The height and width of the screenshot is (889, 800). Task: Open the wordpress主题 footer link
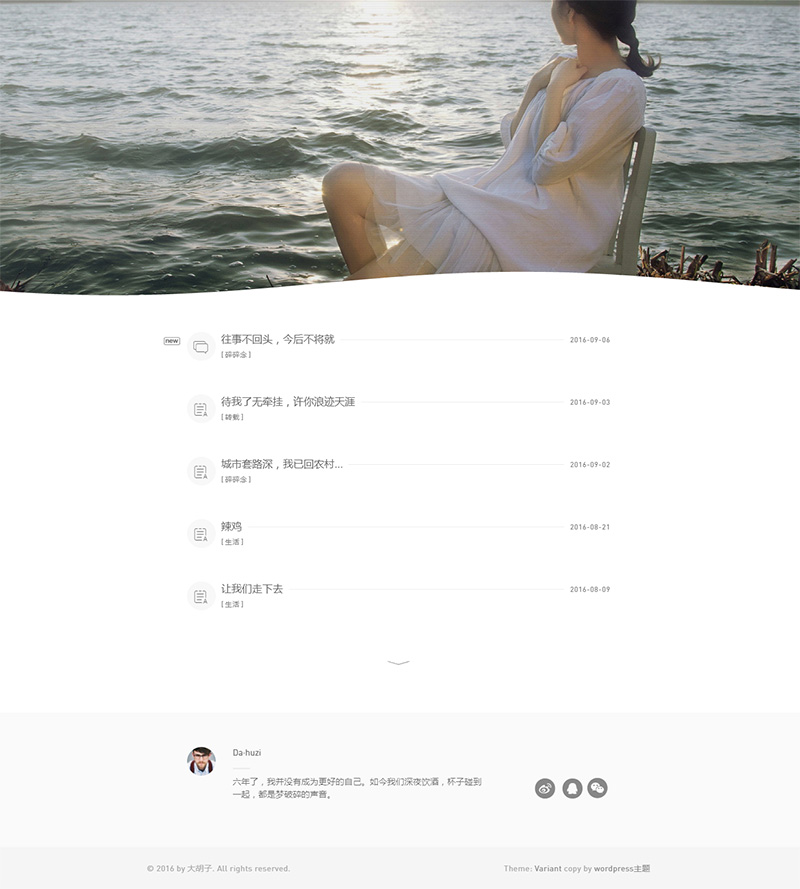coord(622,869)
